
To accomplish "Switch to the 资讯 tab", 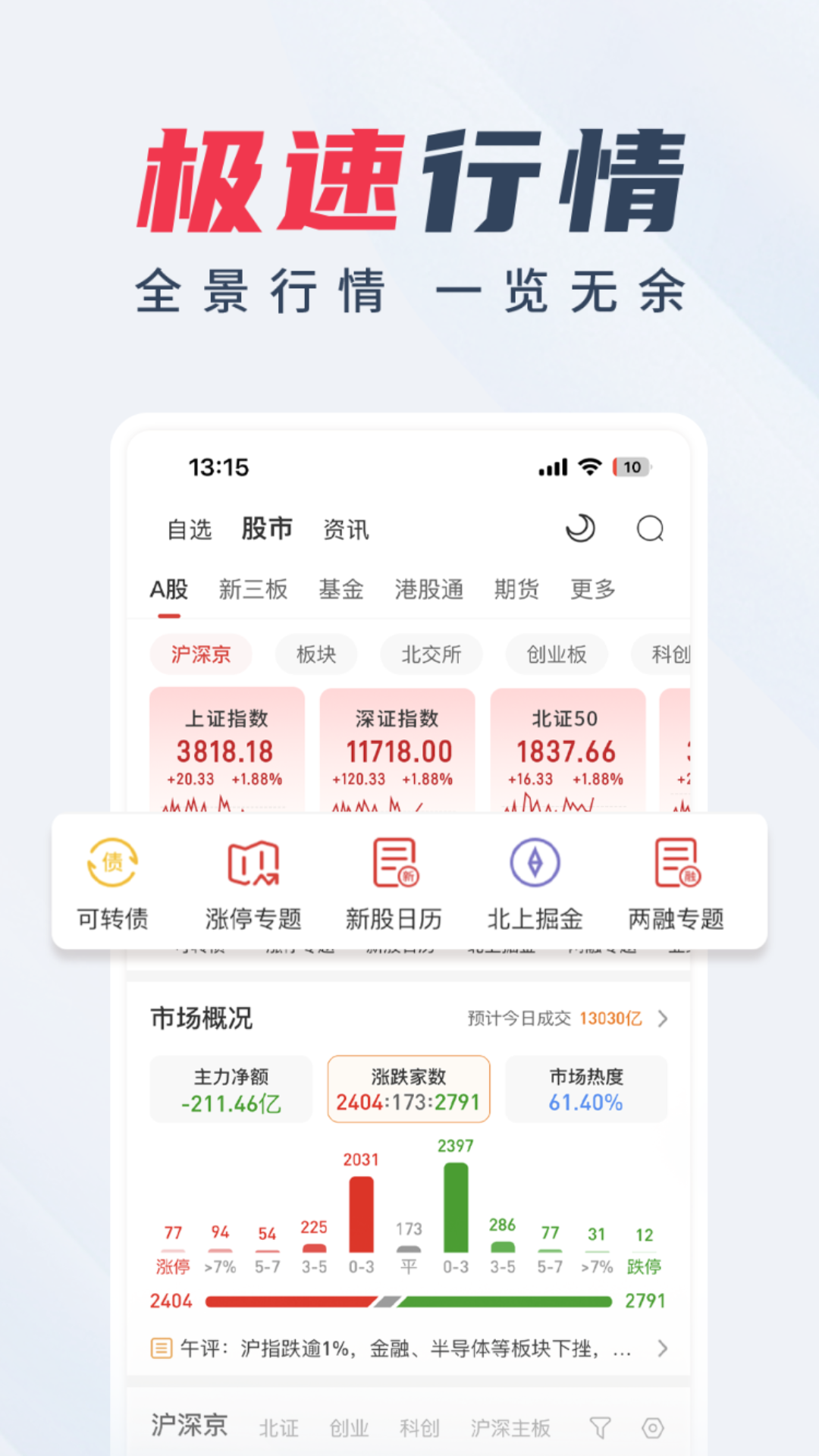I will (x=346, y=530).
